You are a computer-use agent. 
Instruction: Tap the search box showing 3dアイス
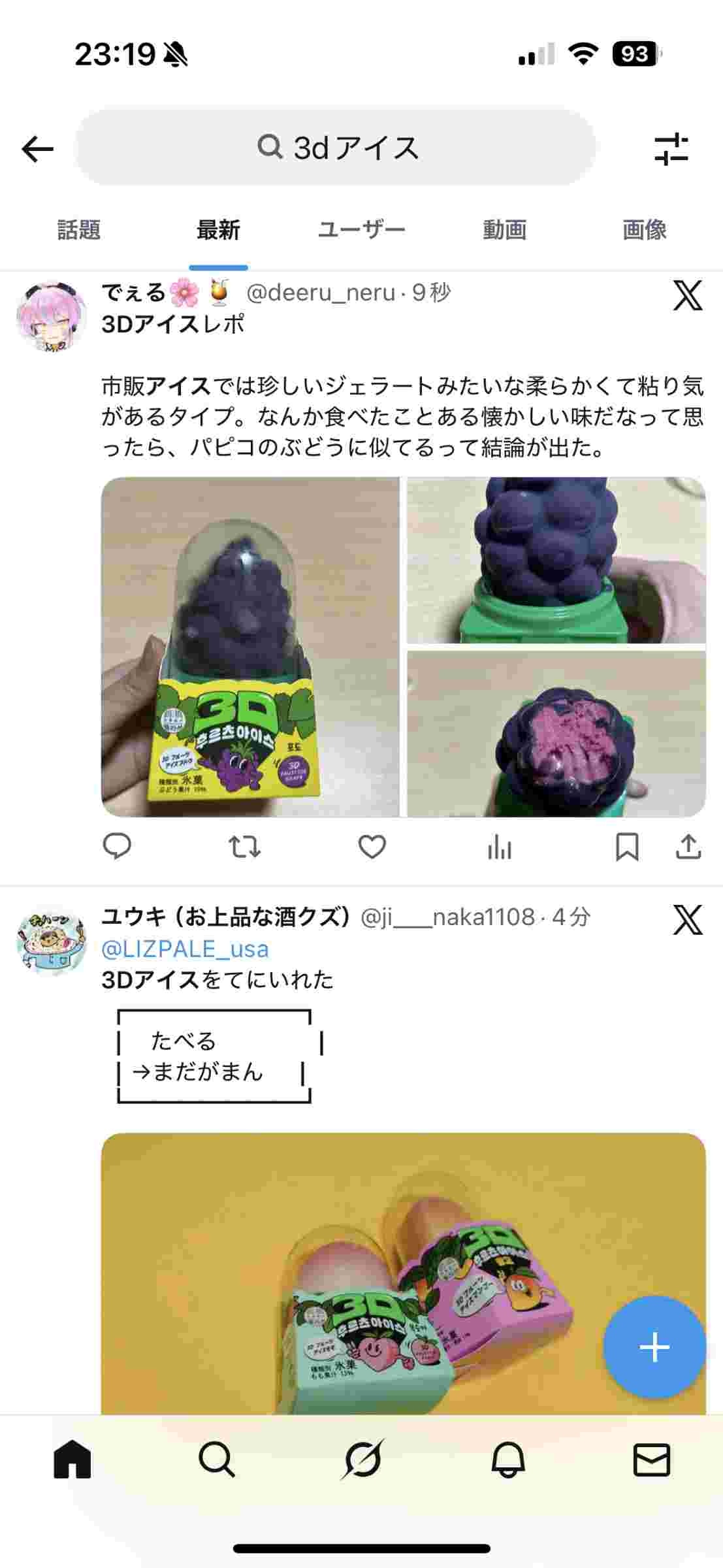point(336,148)
